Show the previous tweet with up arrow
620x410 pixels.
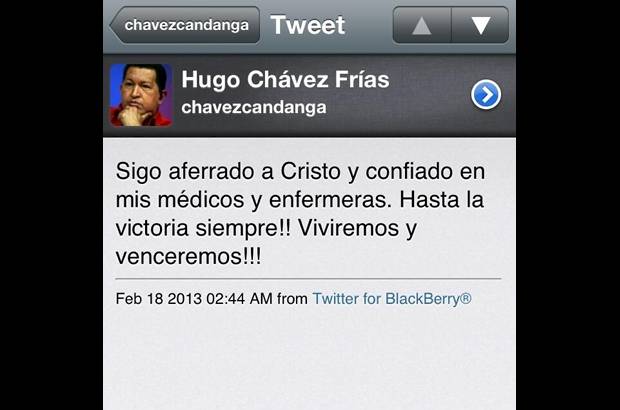[x=422, y=25]
